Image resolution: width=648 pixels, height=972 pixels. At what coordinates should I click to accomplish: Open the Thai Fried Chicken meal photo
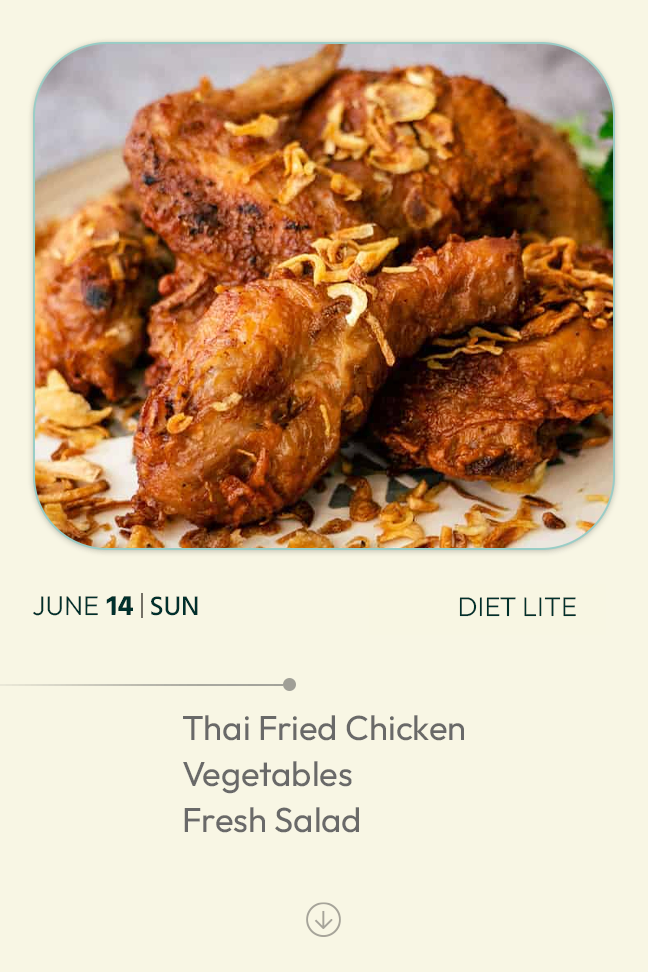(x=324, y=296)
